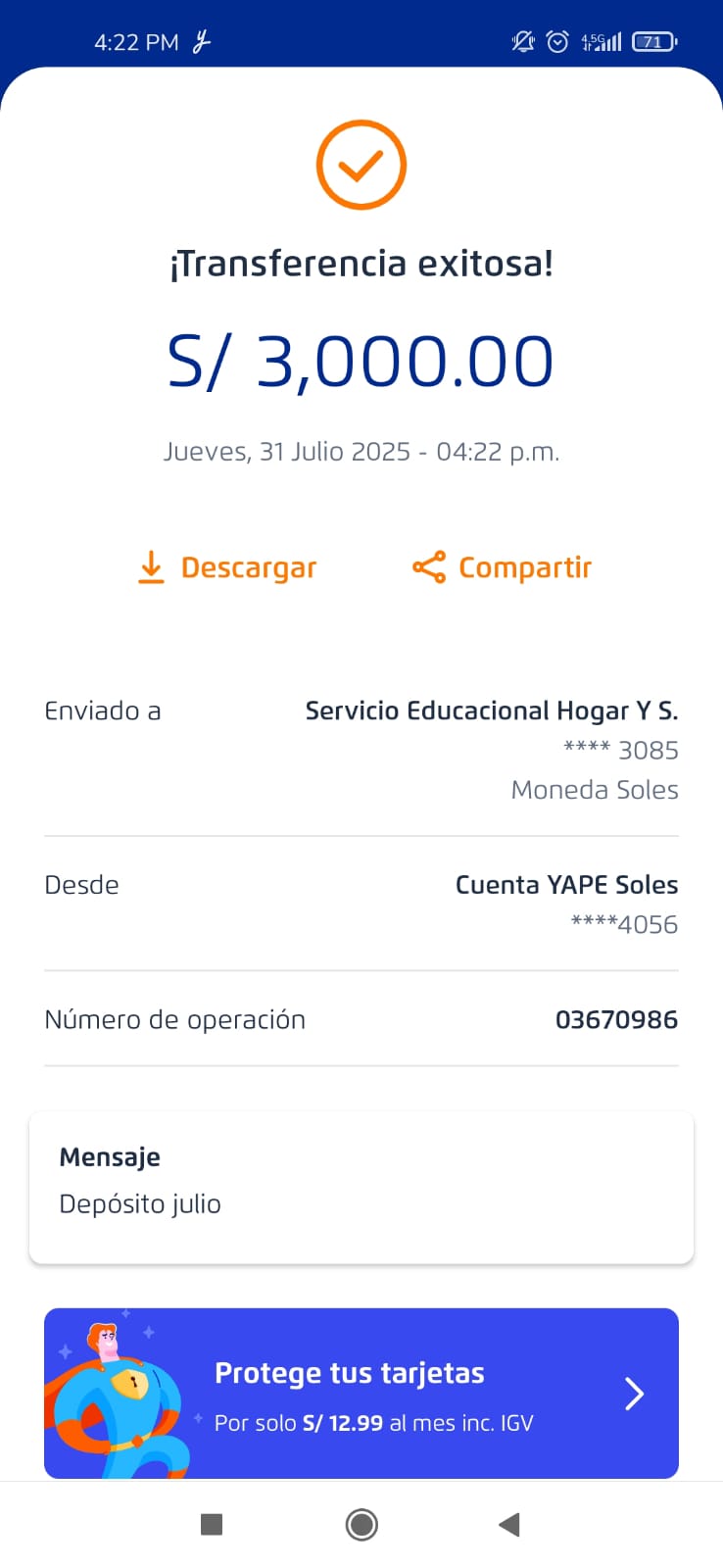Open recent apps from the navigation bar
723x1568 pixels.
pos(212,1524)
